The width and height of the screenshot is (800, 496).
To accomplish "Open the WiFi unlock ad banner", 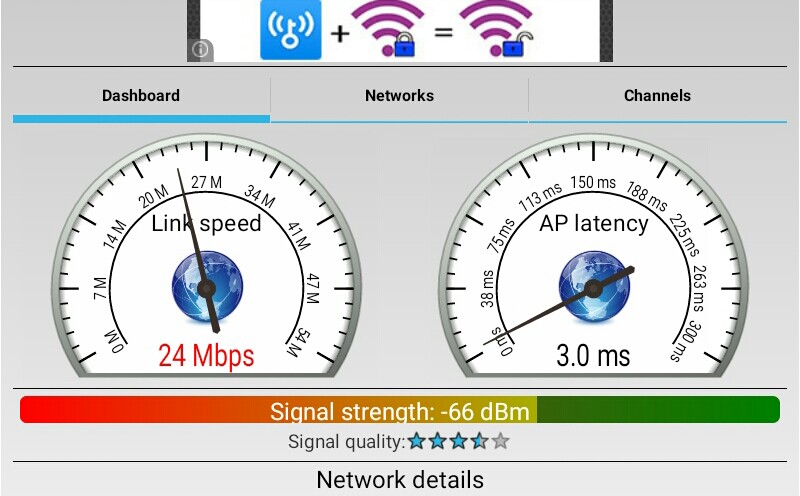I will (400, 30).
